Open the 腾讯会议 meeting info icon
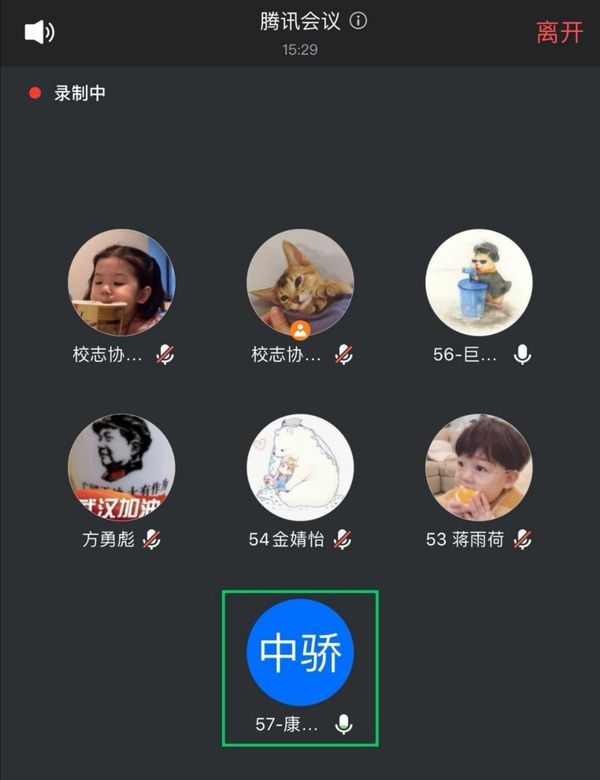The image size is (600, 780). click(359, 21)
